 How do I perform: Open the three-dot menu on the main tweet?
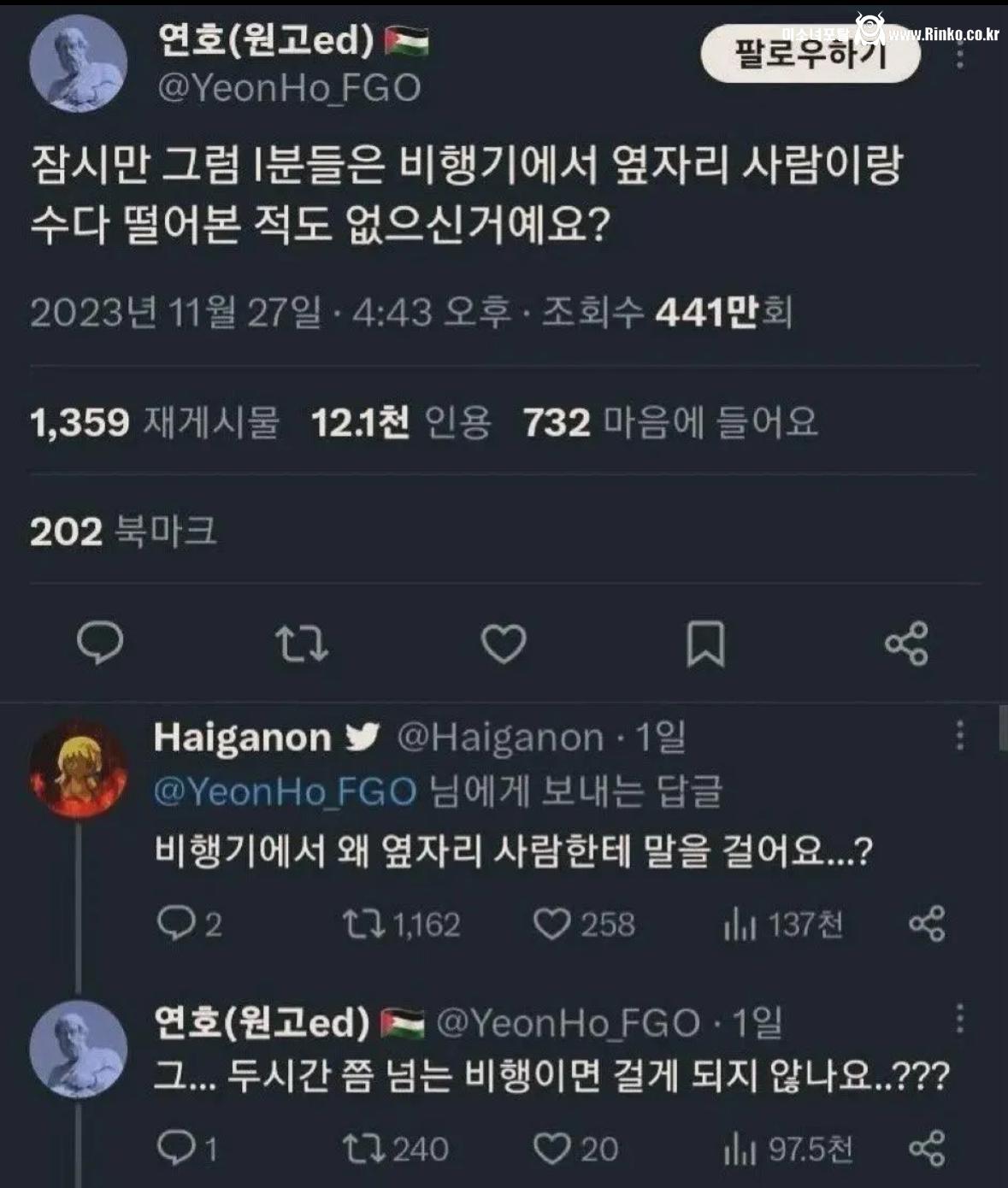point(961,56)
